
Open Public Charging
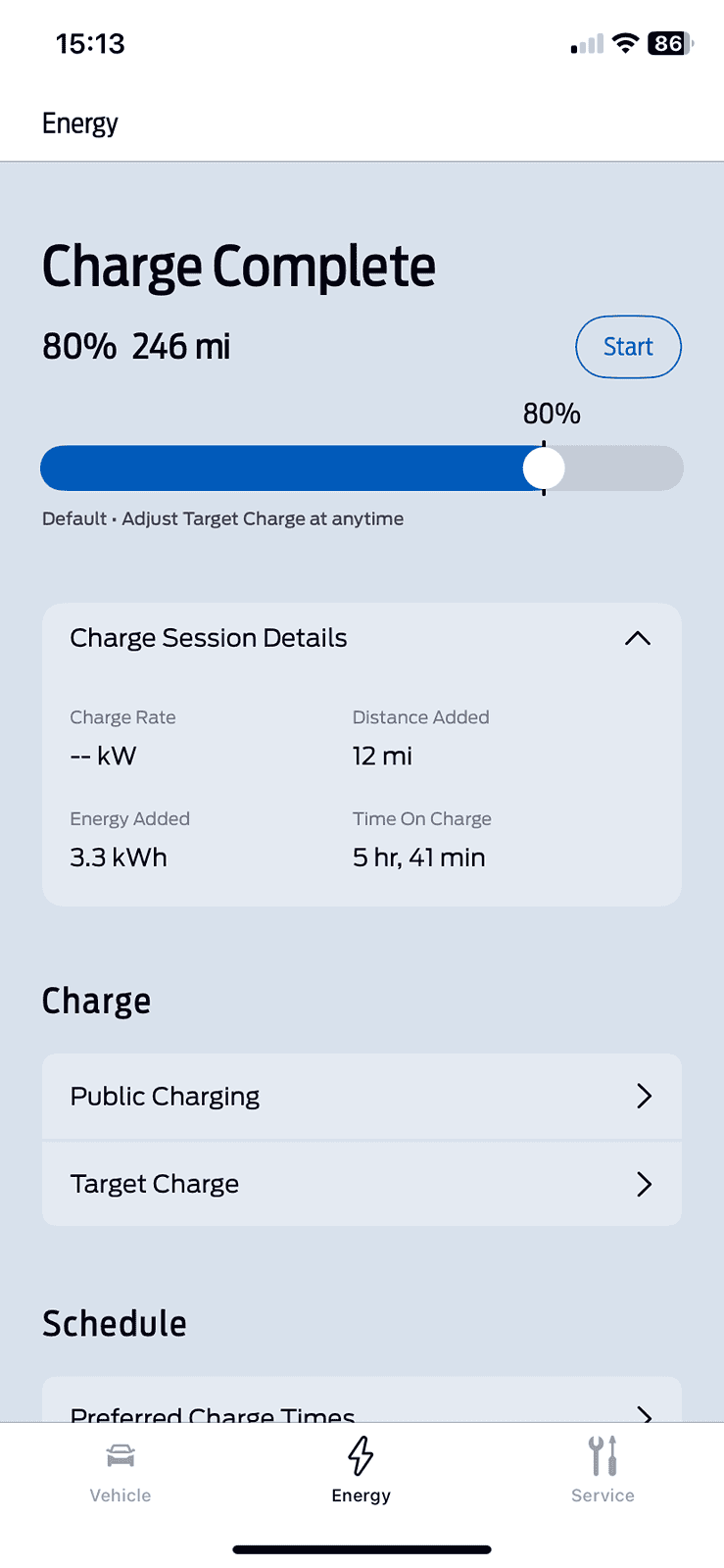tap(361, 1097)
